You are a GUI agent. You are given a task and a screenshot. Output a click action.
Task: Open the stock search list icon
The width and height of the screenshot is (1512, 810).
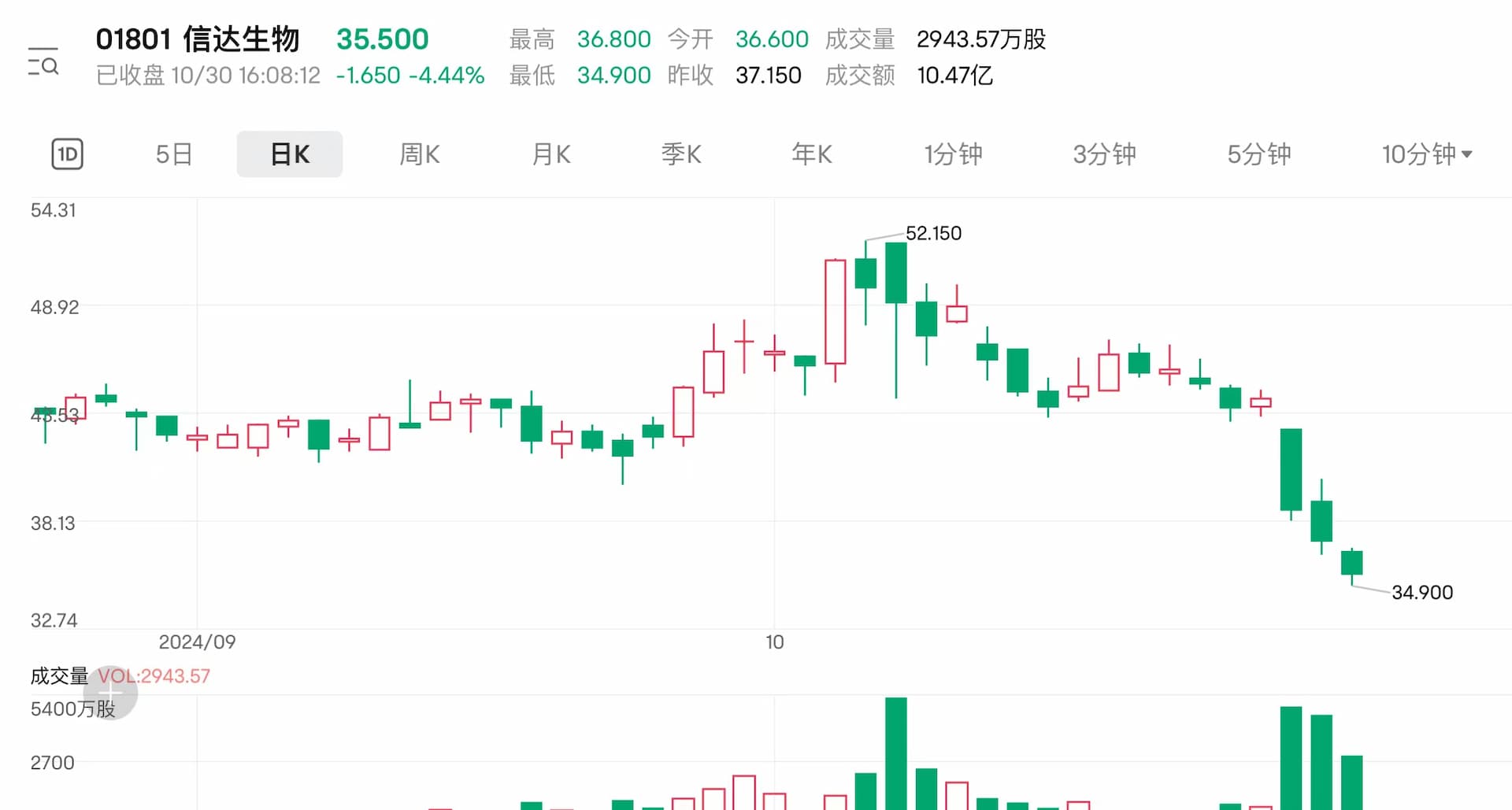[x=43, y=61]
